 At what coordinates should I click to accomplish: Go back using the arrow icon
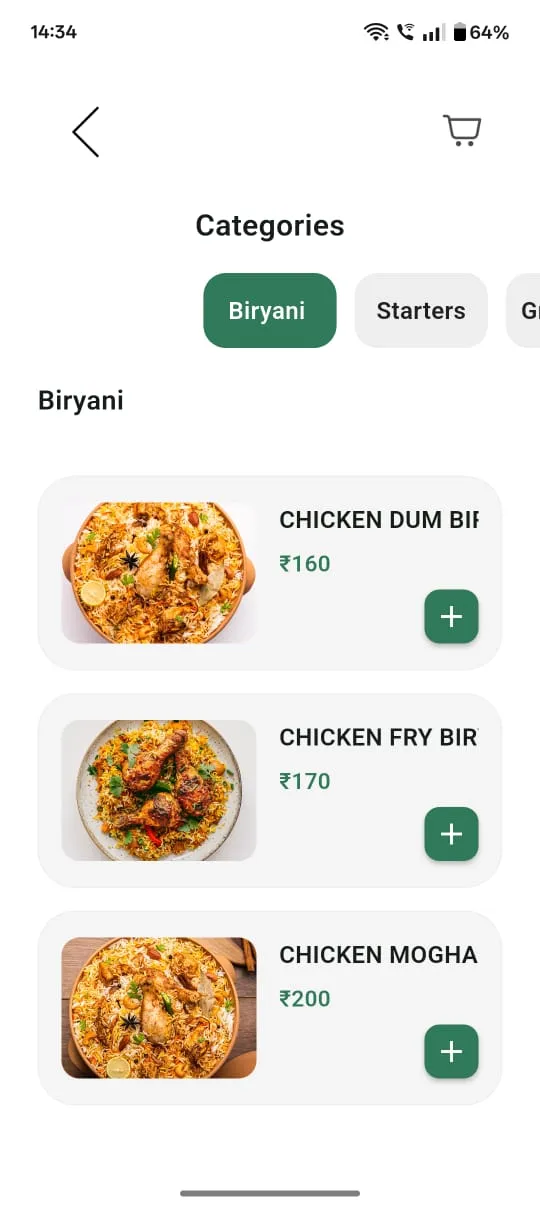(x=86, y=131)
